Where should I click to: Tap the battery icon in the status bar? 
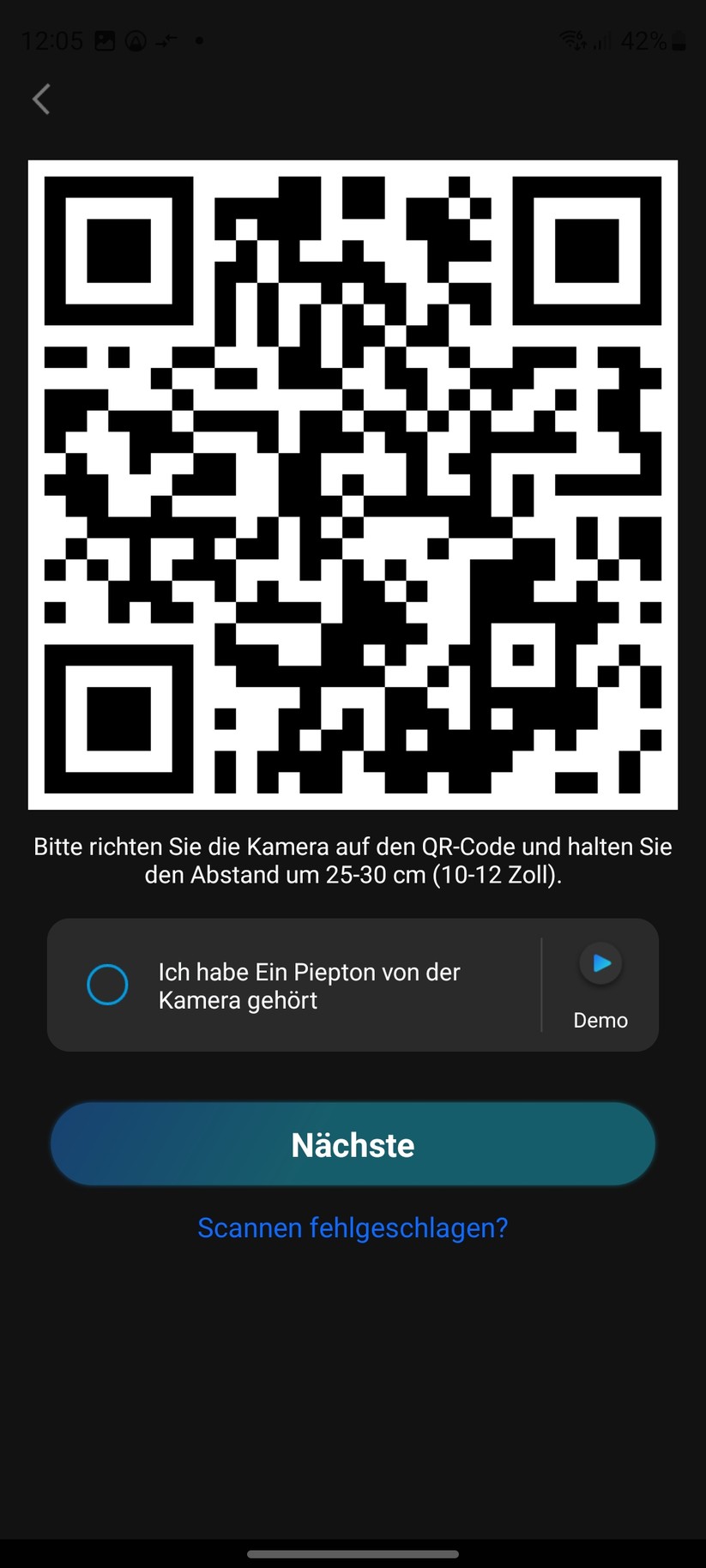tap(677, 40)
